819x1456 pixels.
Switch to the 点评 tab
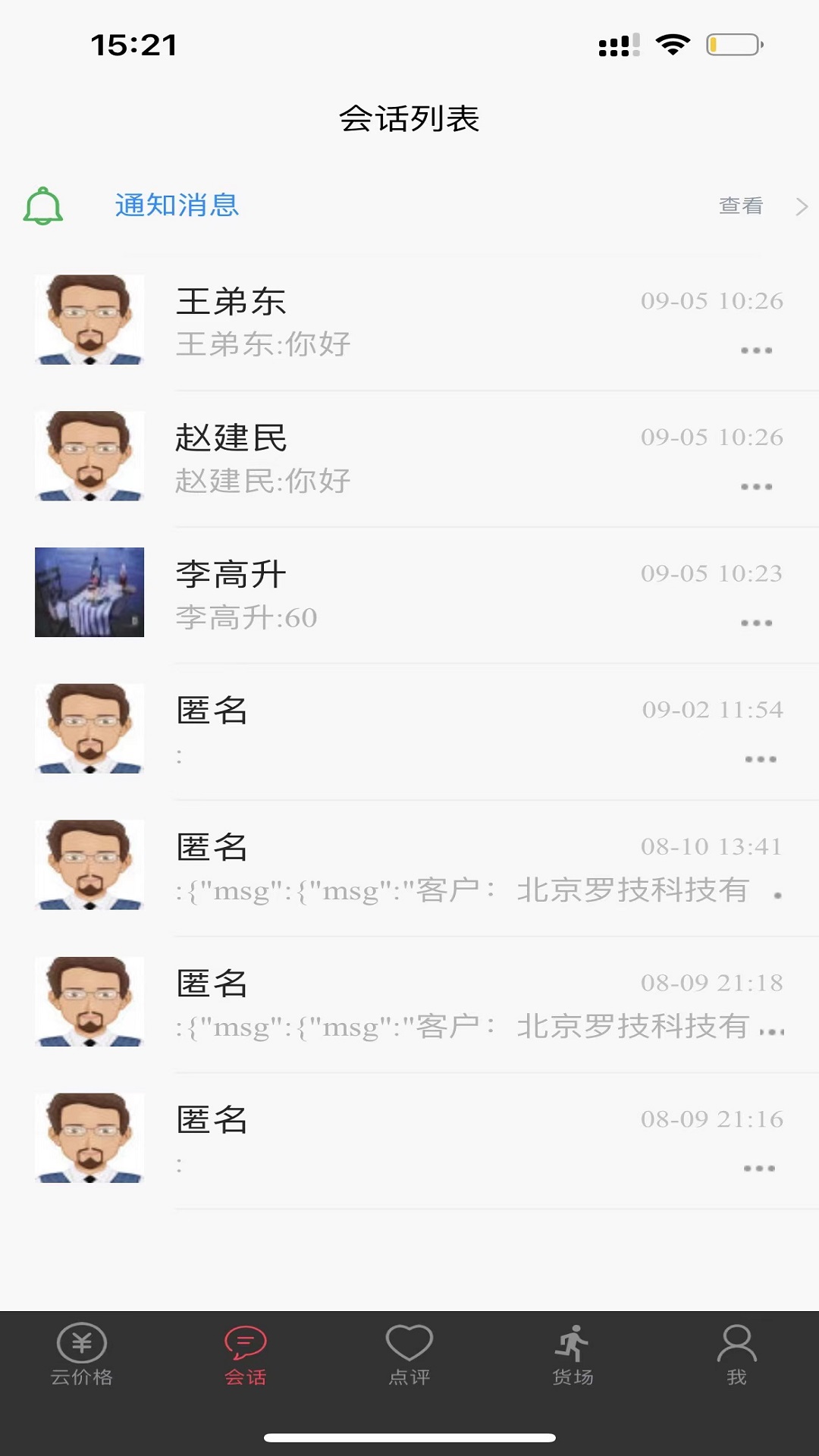[x=409, y=1357]
